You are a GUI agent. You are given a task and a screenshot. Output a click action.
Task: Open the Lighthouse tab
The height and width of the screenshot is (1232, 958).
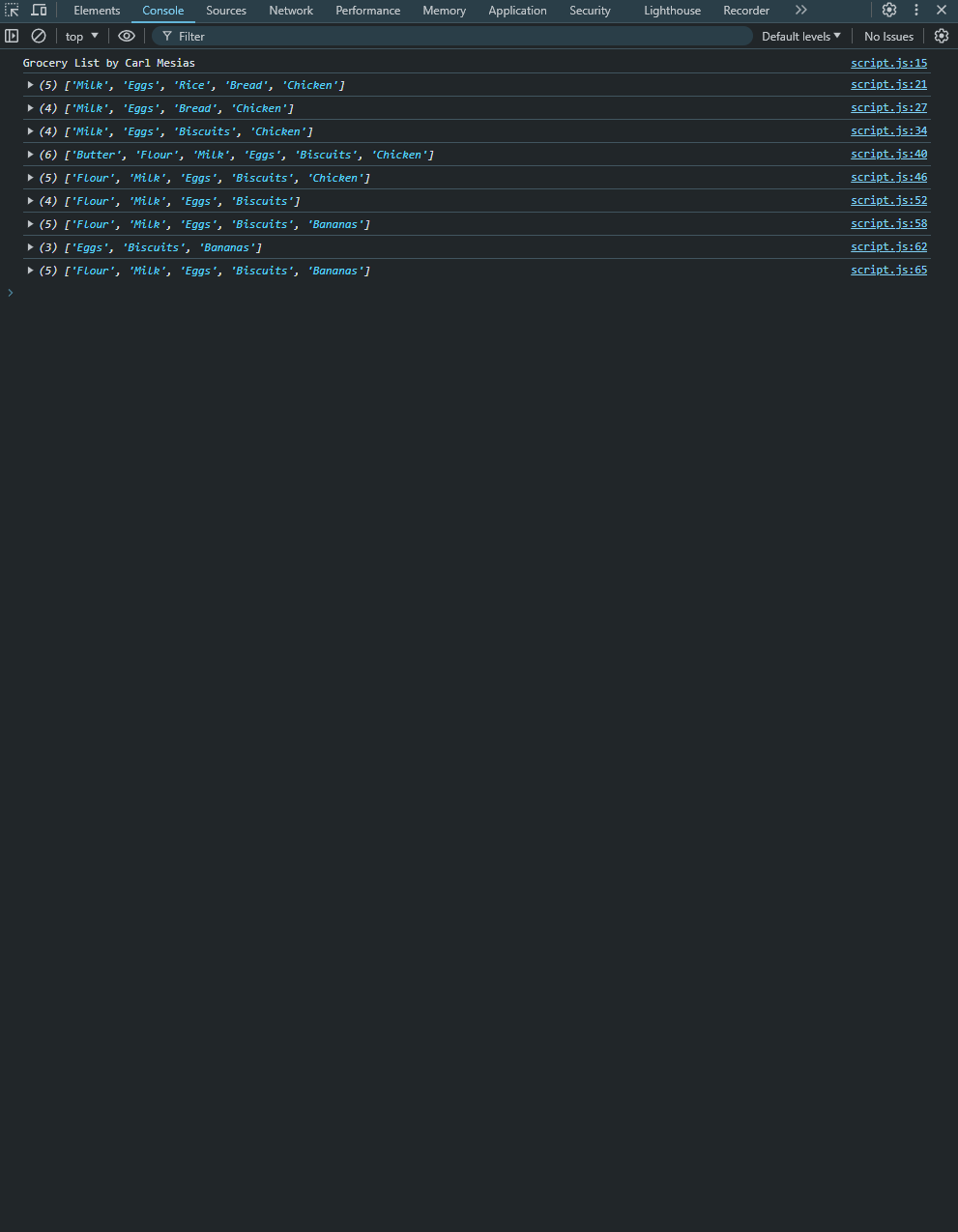(672, 11)
